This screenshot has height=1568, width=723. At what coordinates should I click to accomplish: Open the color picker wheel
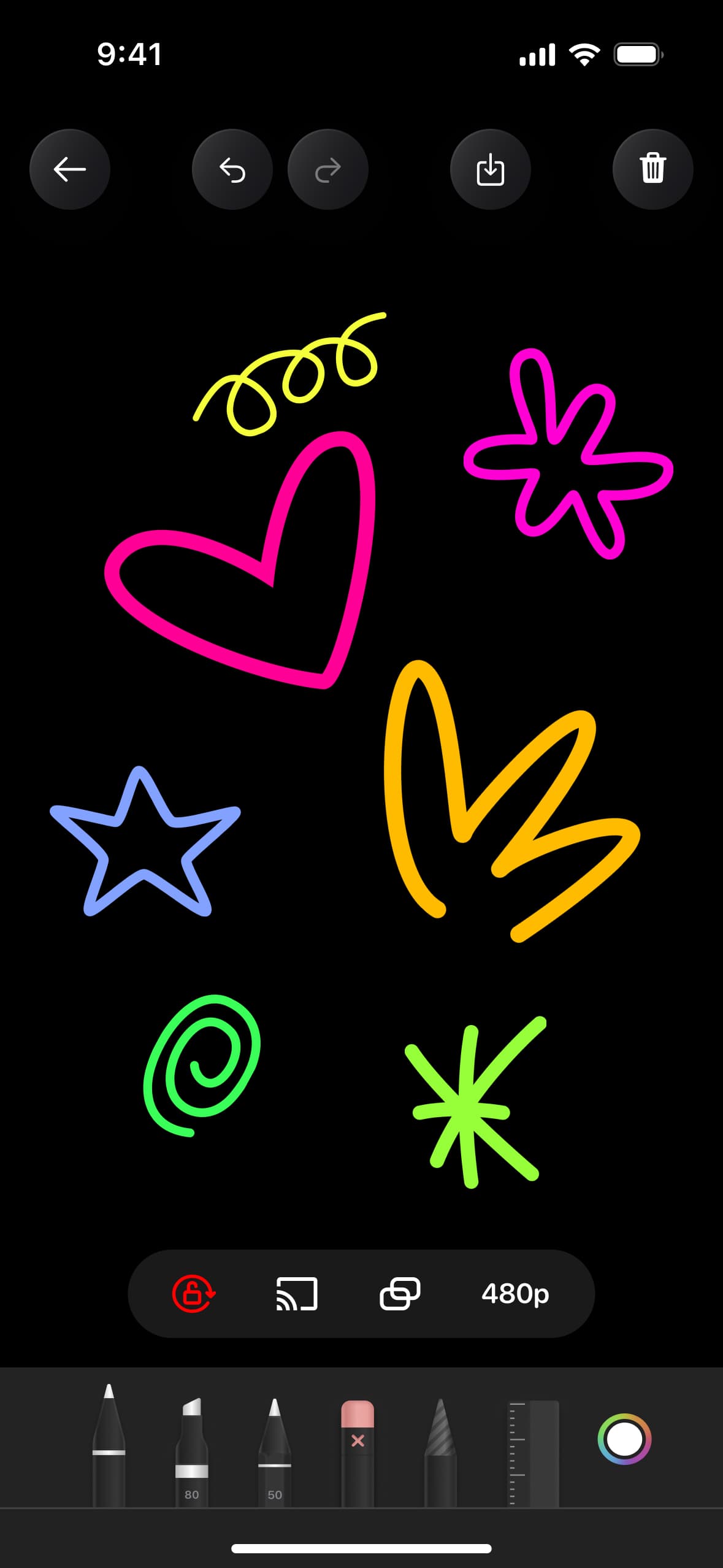(x=624, y=1439)
